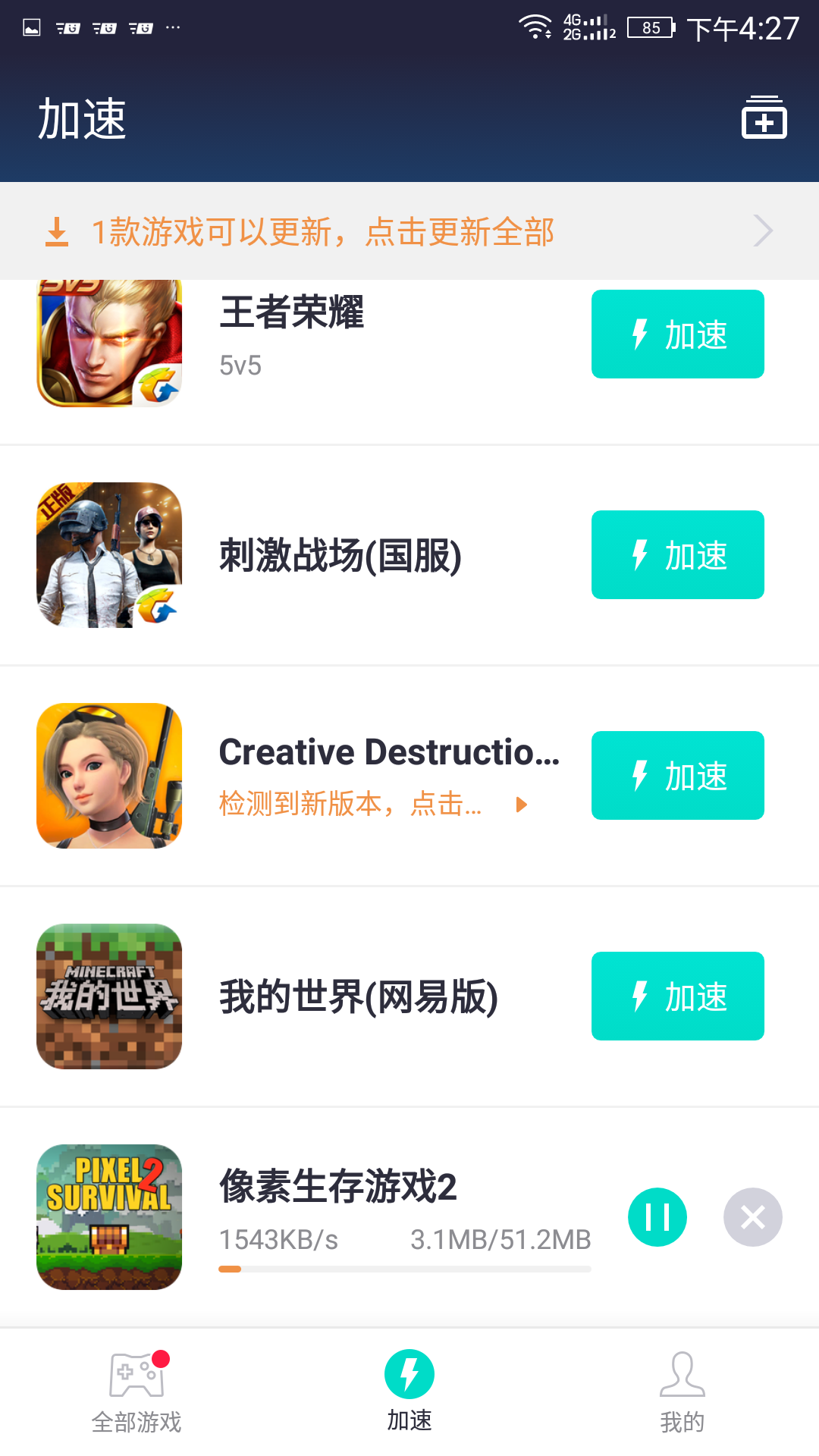The image size is (819, 1456).
Task: Accelerate 王者荣耀 with its 加速 button
Action: coord(677,334)
